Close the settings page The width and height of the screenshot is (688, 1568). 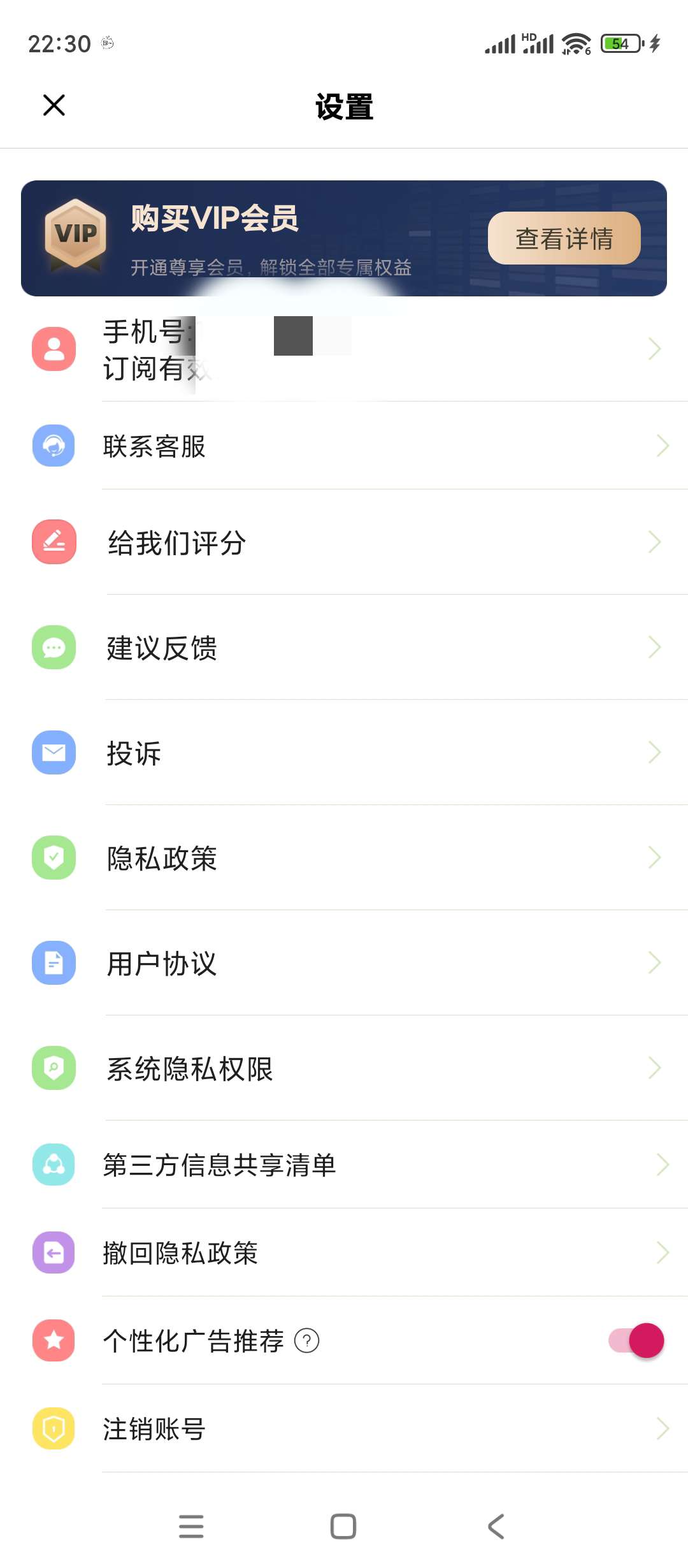(x=54, y=105)
